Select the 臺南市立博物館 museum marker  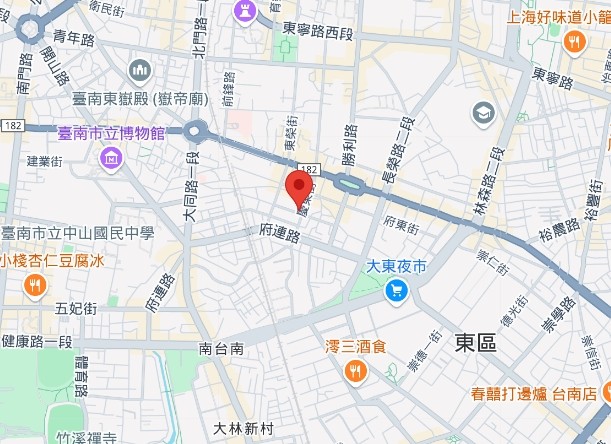point(110,157)
